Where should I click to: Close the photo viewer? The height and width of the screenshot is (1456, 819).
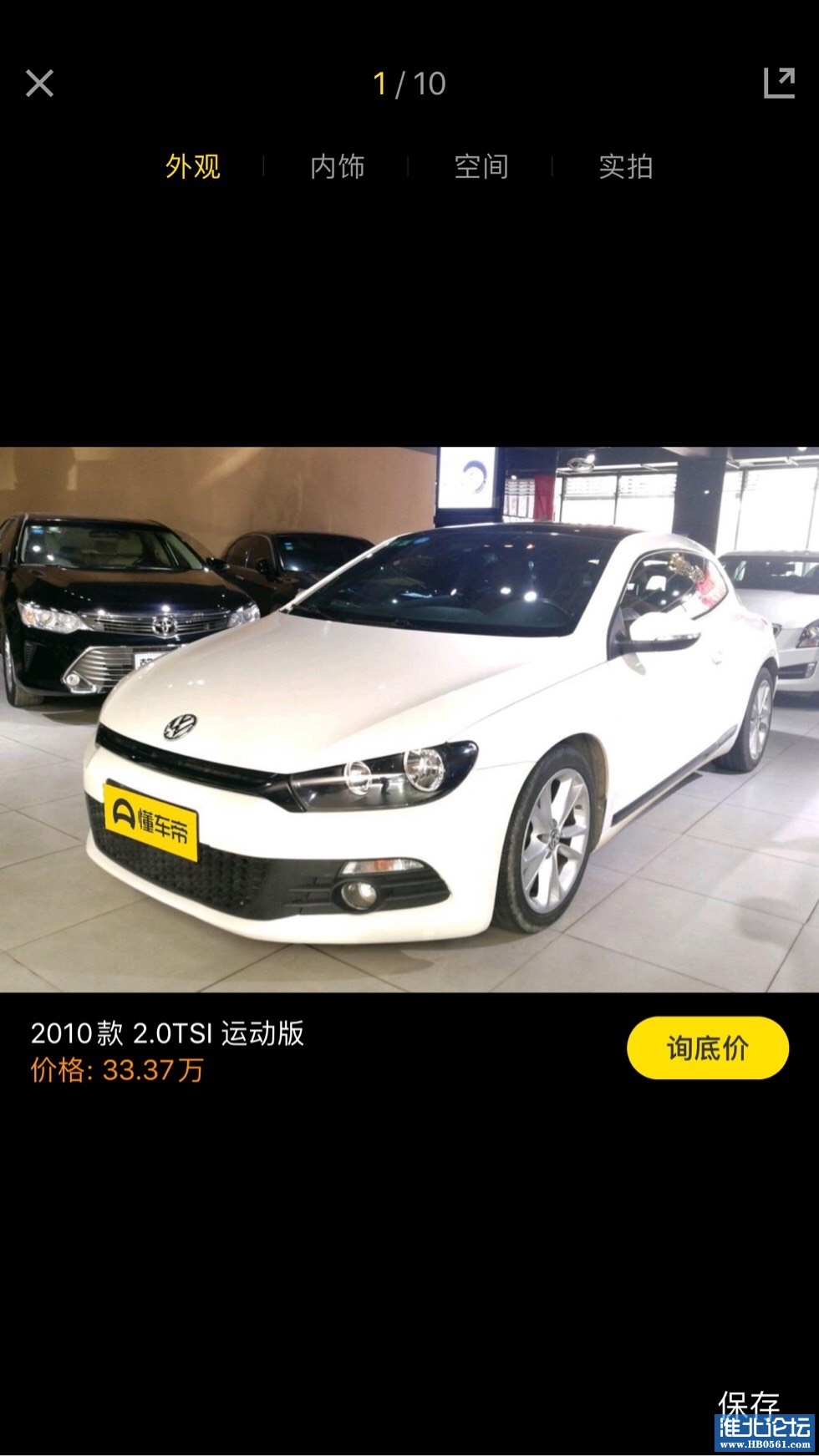[x=39, y=84]
